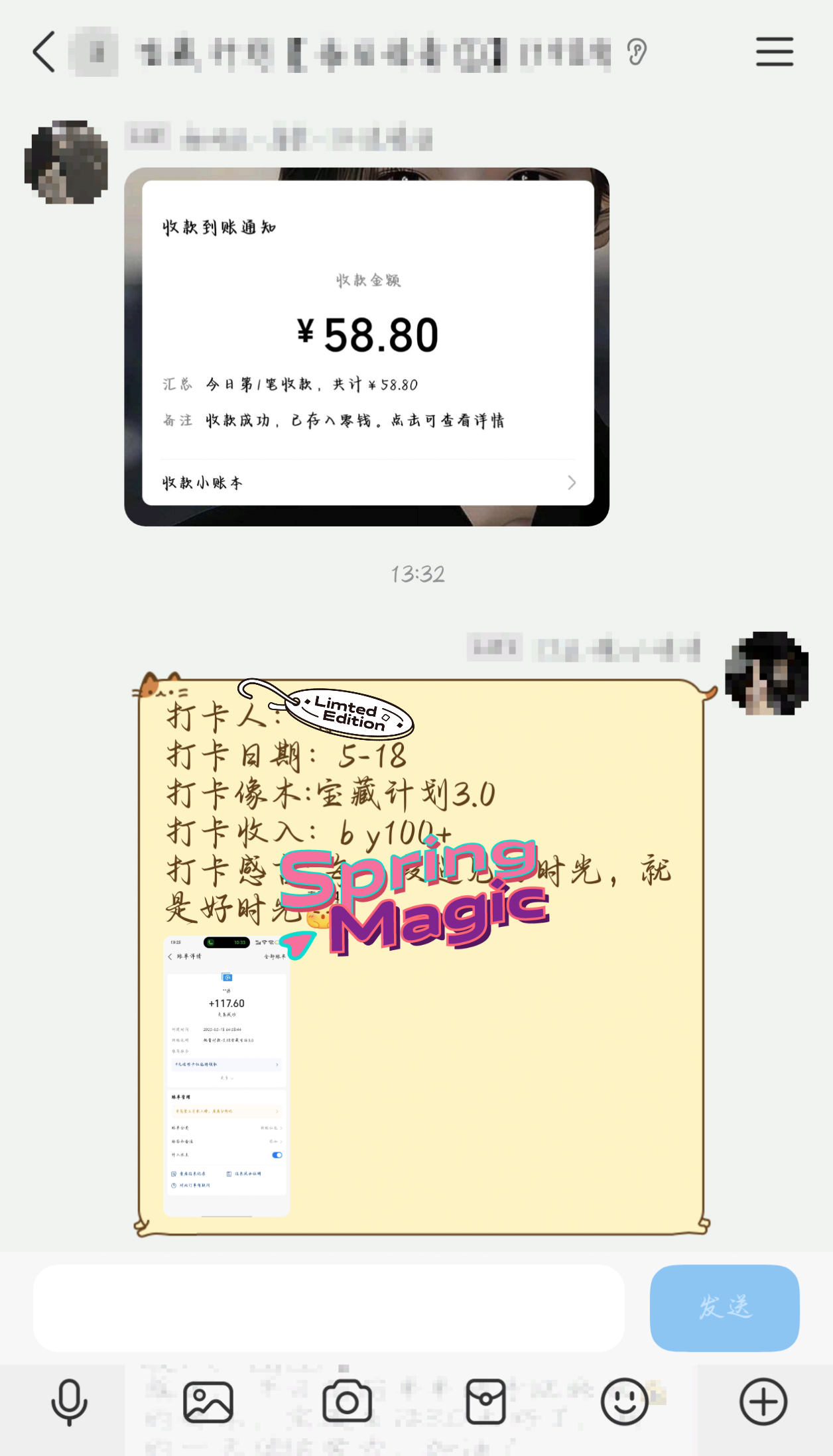
Task: Open the camera to take a photo
Action: (347, 1402)
